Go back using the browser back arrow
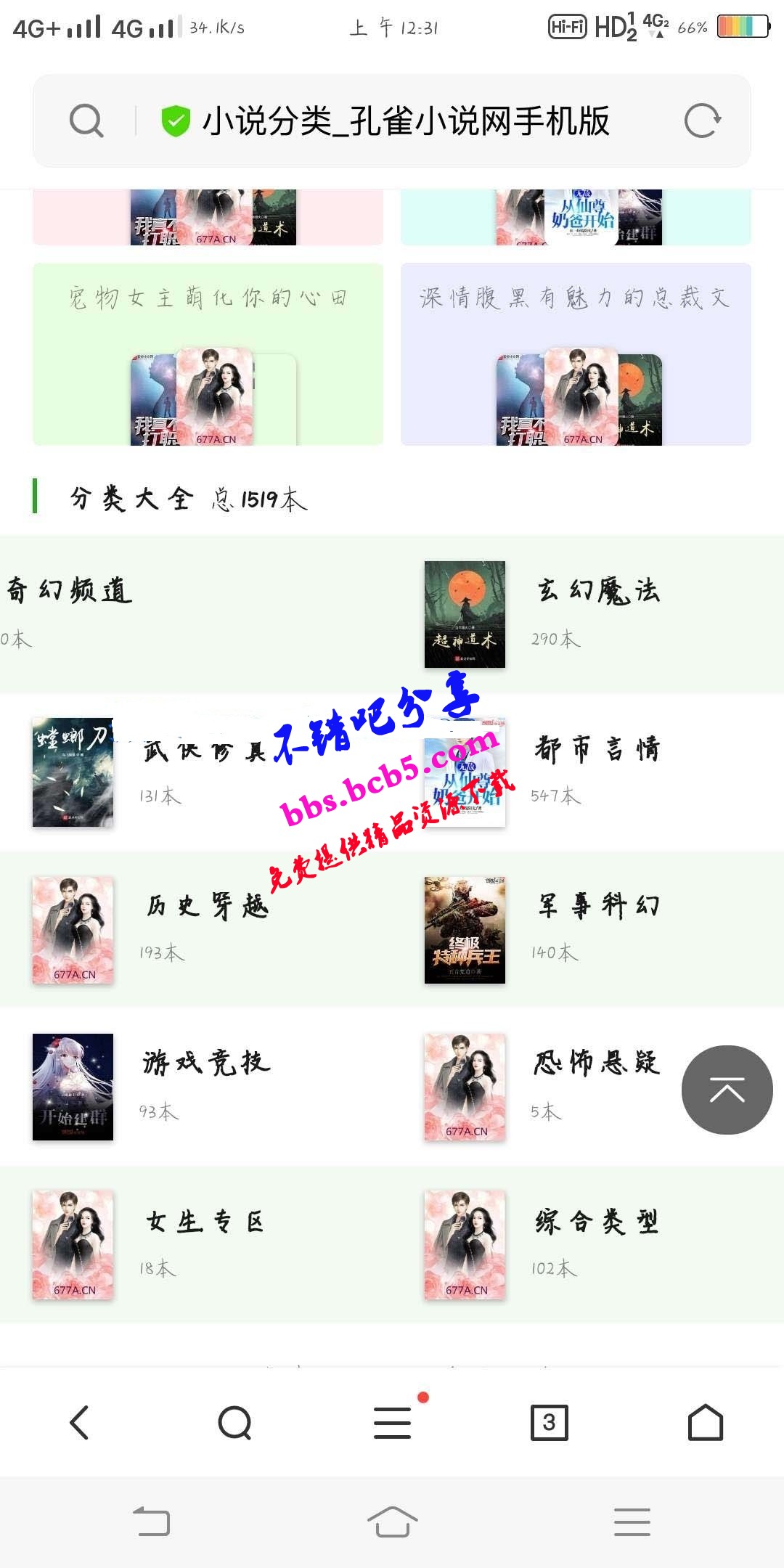This screenshot has width=784, height=1568. coord(79,1422)
